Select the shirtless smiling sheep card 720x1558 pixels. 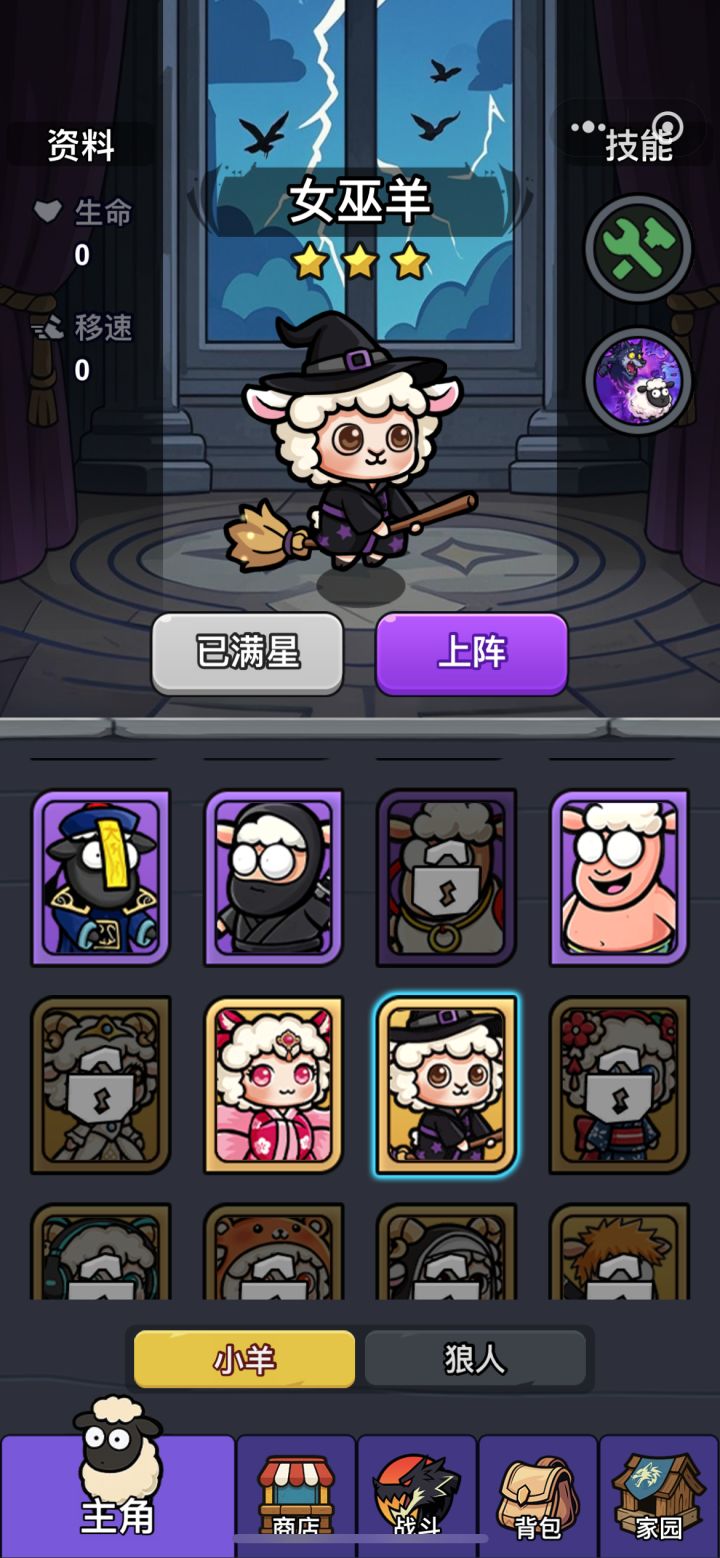coord(618,878)
